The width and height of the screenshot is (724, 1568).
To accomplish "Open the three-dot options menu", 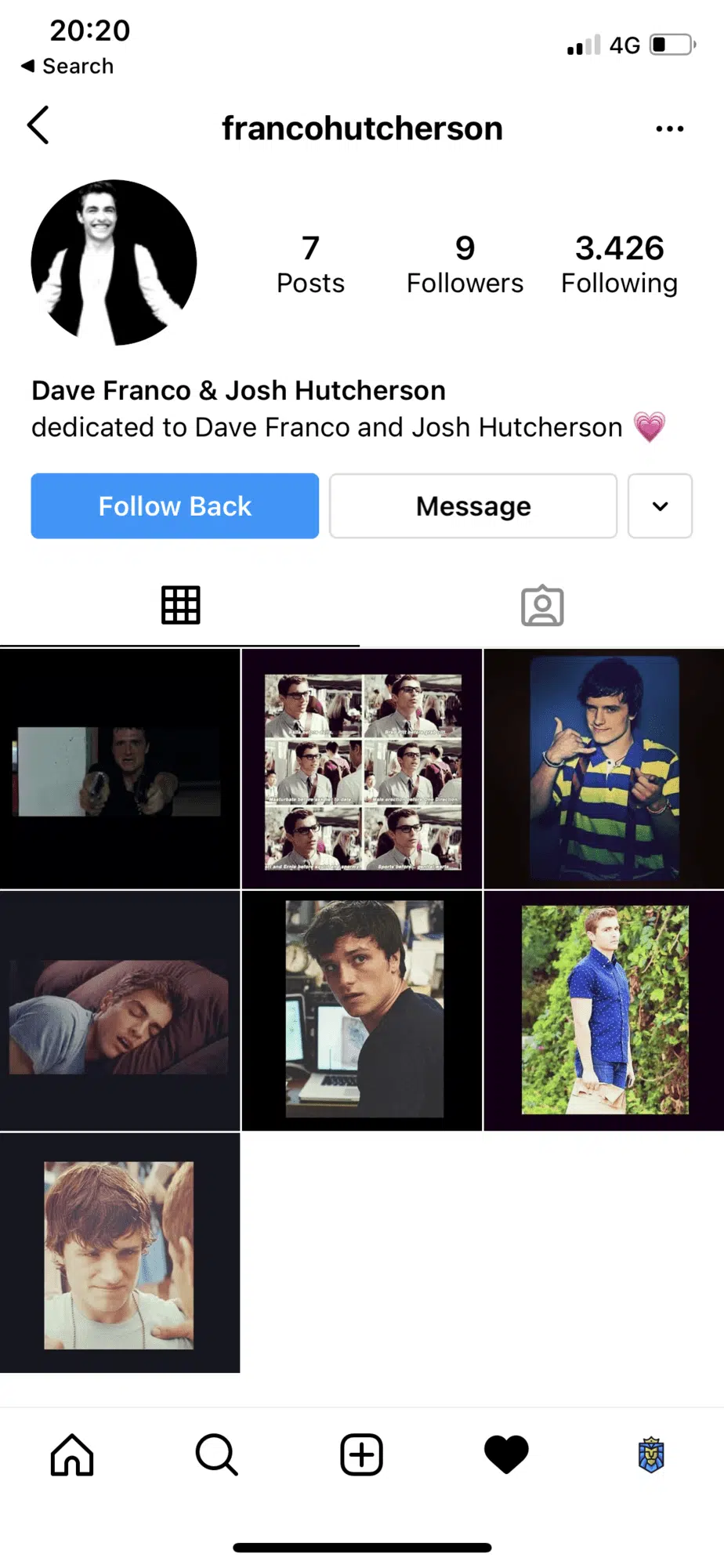I will [669, 129].
